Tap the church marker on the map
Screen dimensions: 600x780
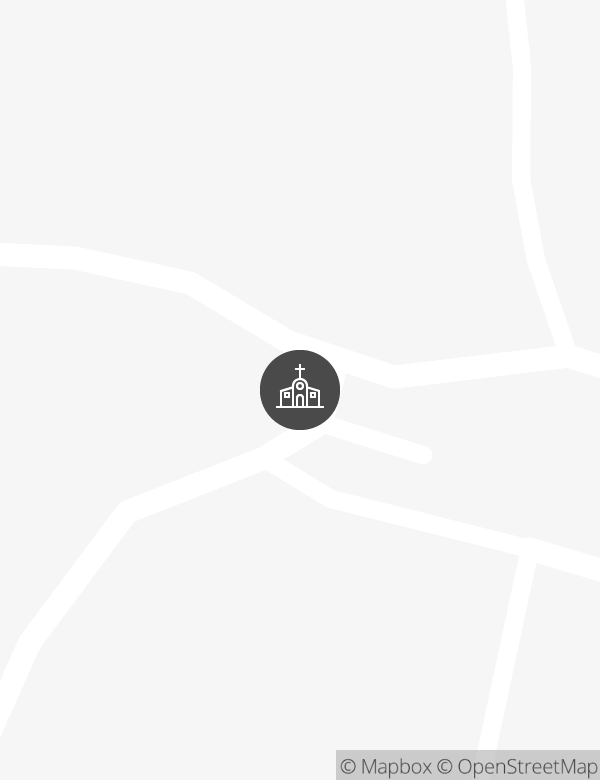point(300,390)
